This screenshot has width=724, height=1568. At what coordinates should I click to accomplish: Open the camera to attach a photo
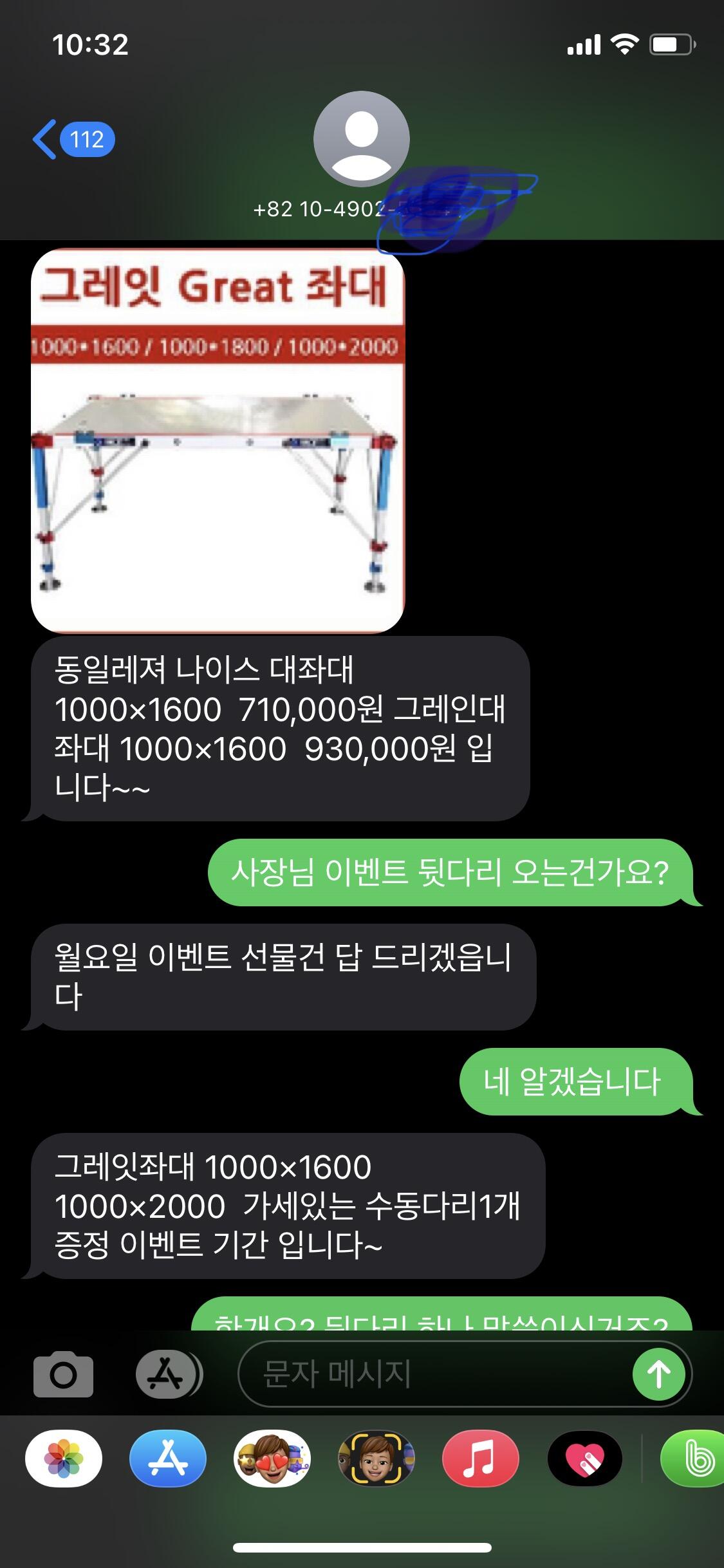63,1374
